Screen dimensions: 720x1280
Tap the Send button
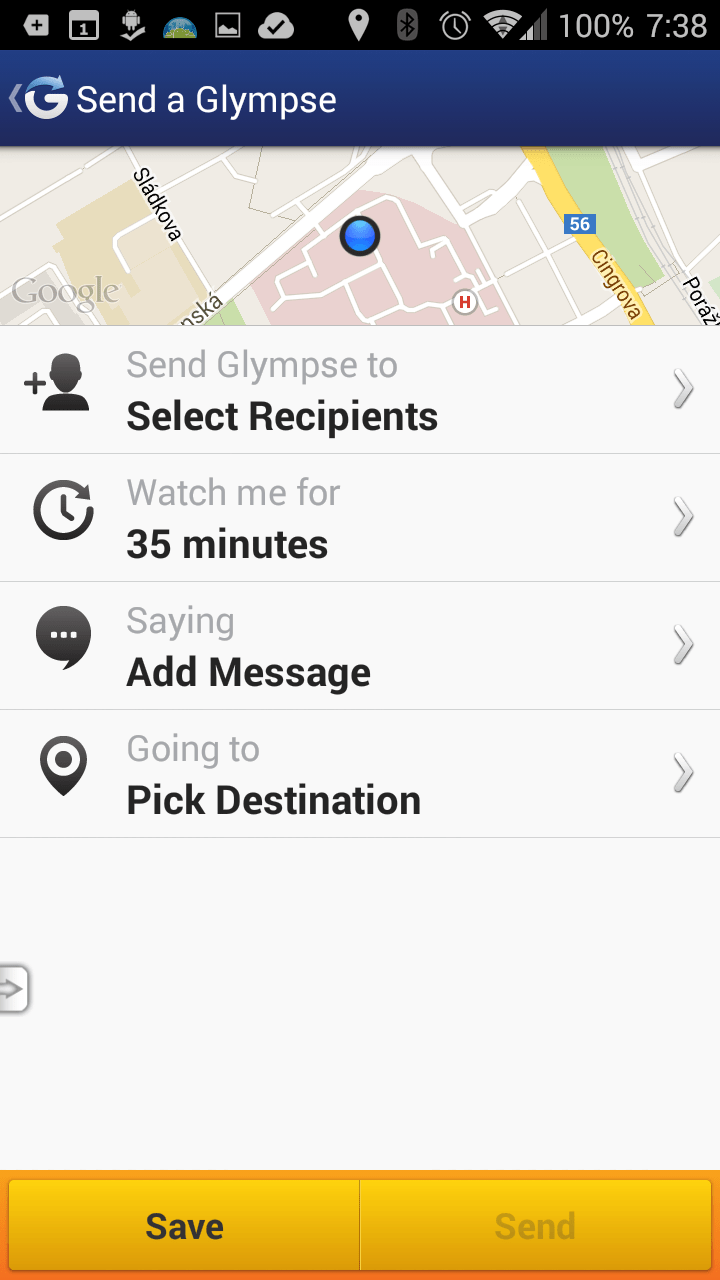535,1225
